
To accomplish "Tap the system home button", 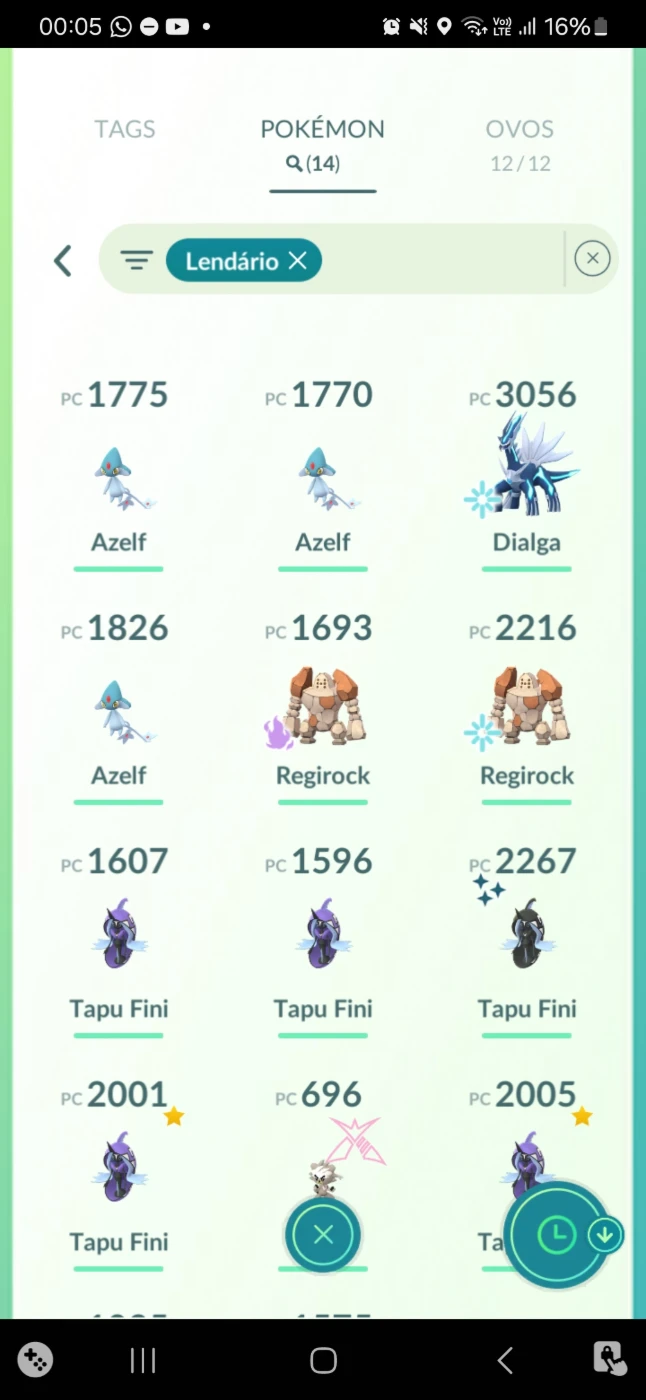I will click(x=323, y=1360).
